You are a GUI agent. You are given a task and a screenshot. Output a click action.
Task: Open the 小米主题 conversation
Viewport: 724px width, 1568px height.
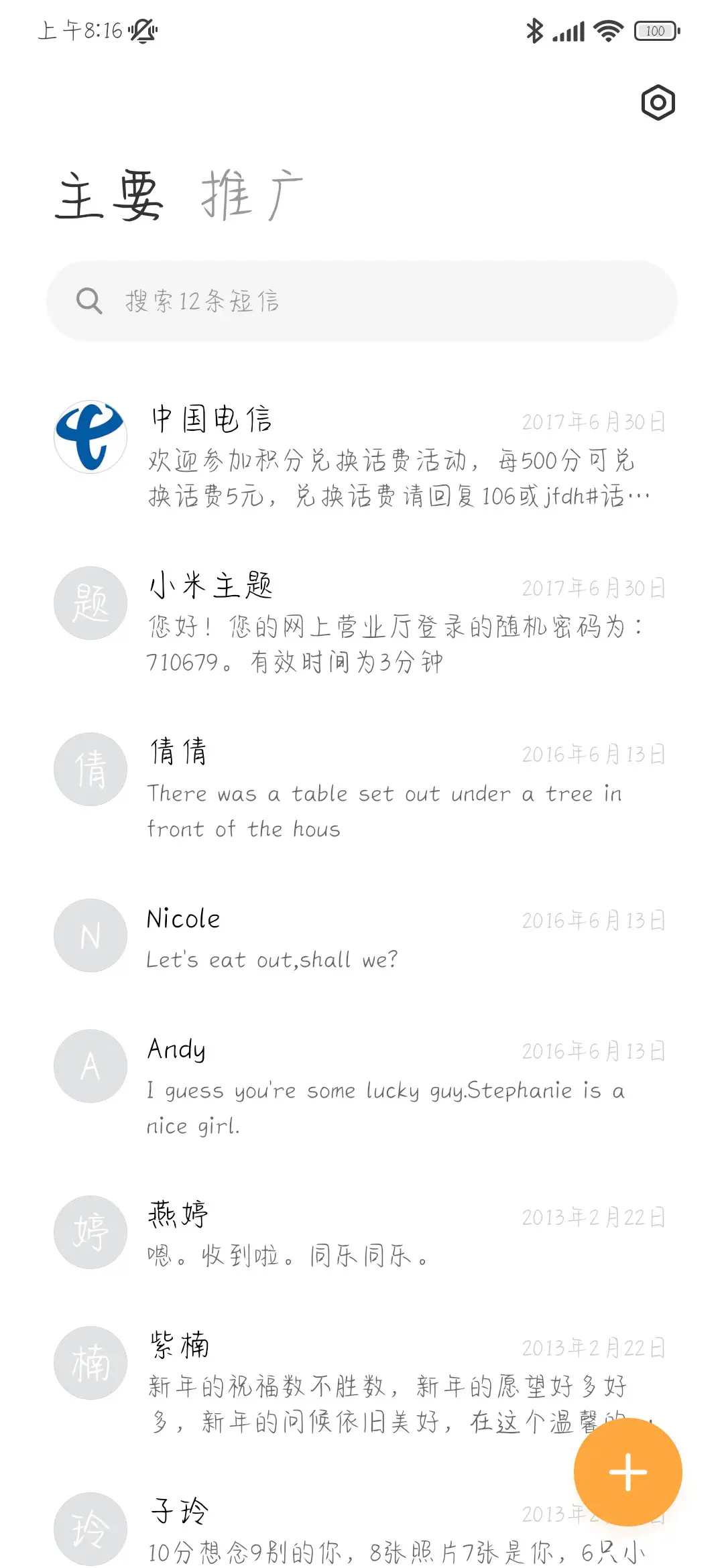pos(362,622)
